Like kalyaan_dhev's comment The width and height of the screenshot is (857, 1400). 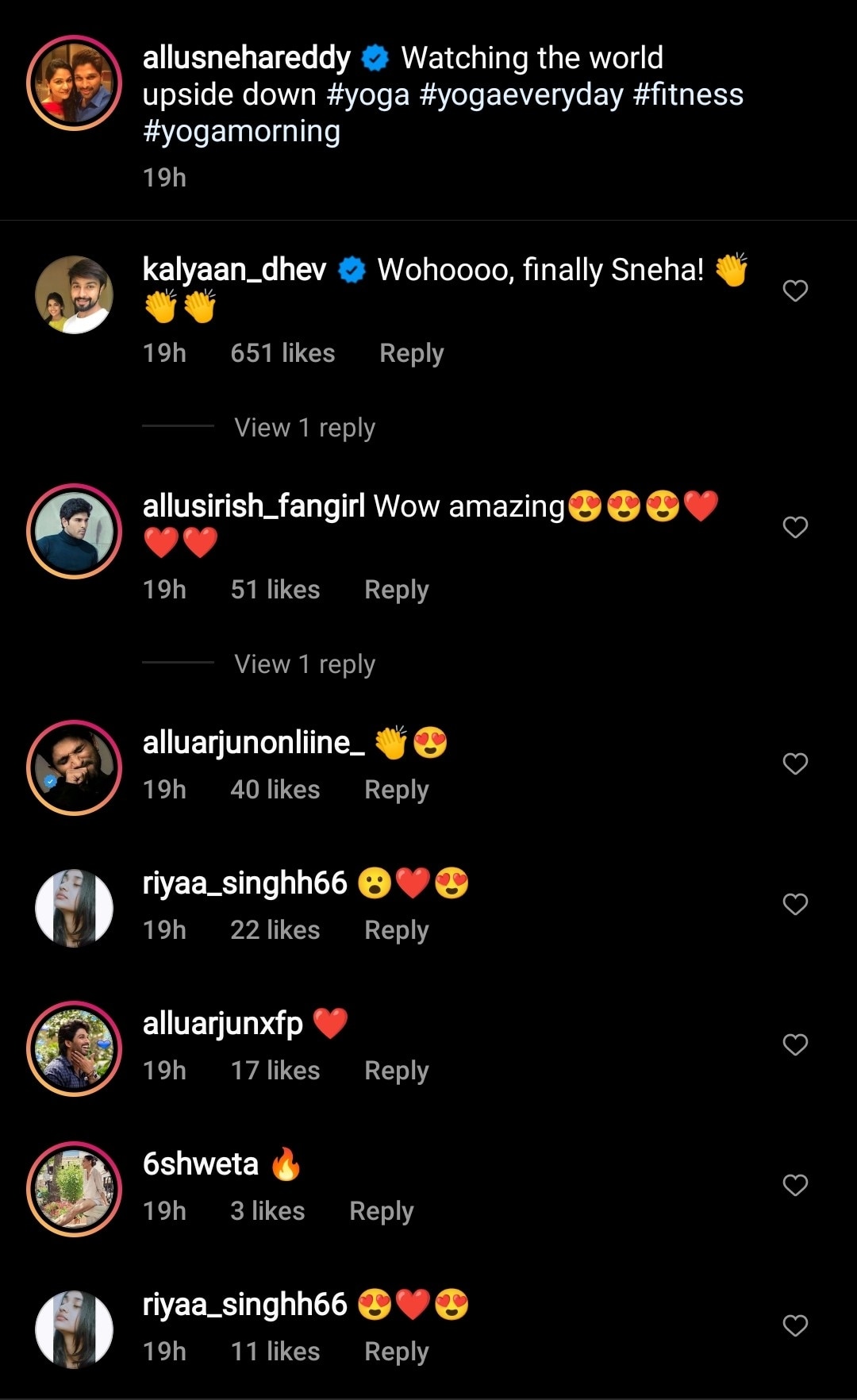pyautogui.click(x=795, y=290)
